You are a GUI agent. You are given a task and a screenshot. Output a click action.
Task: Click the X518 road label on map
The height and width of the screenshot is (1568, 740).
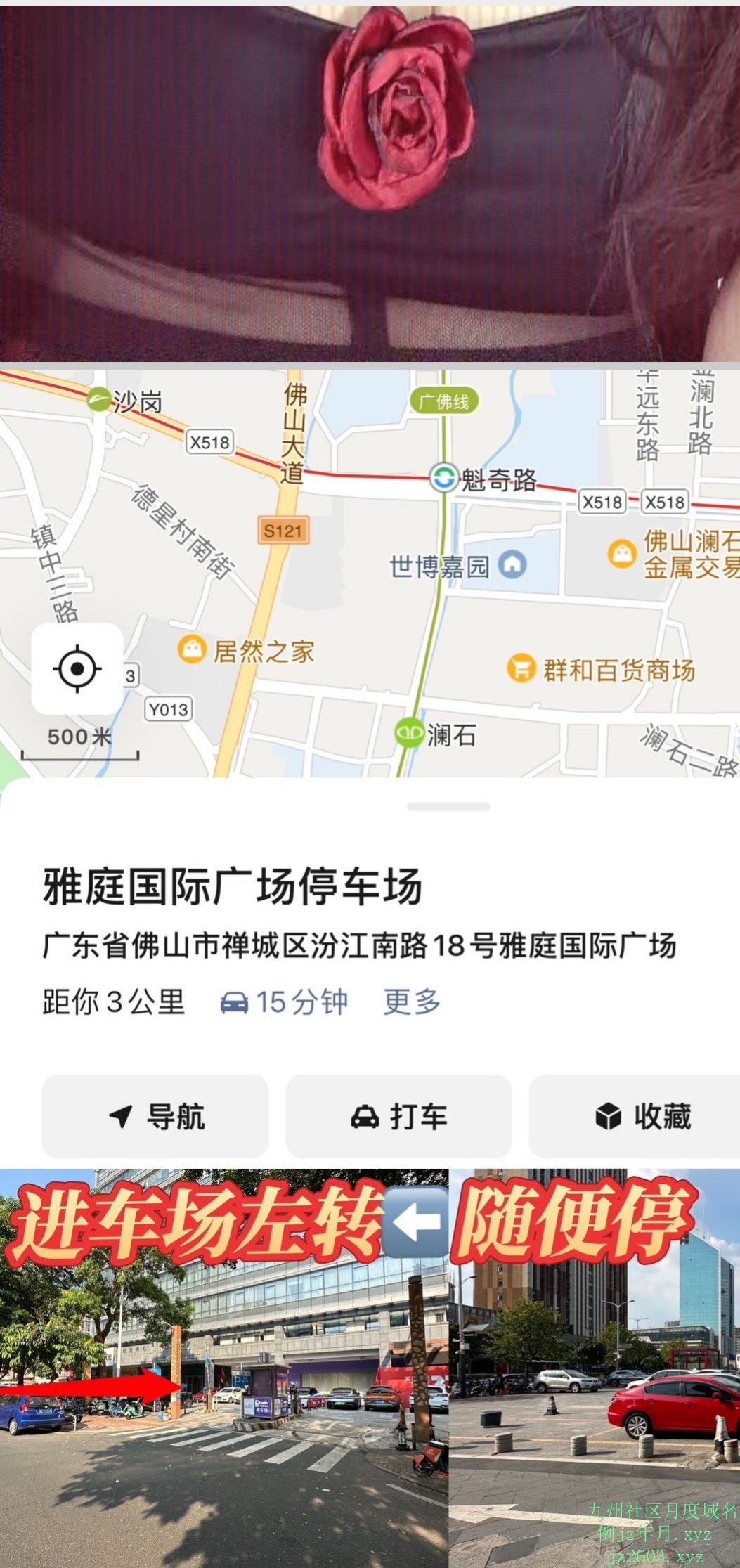click(210, 441)
